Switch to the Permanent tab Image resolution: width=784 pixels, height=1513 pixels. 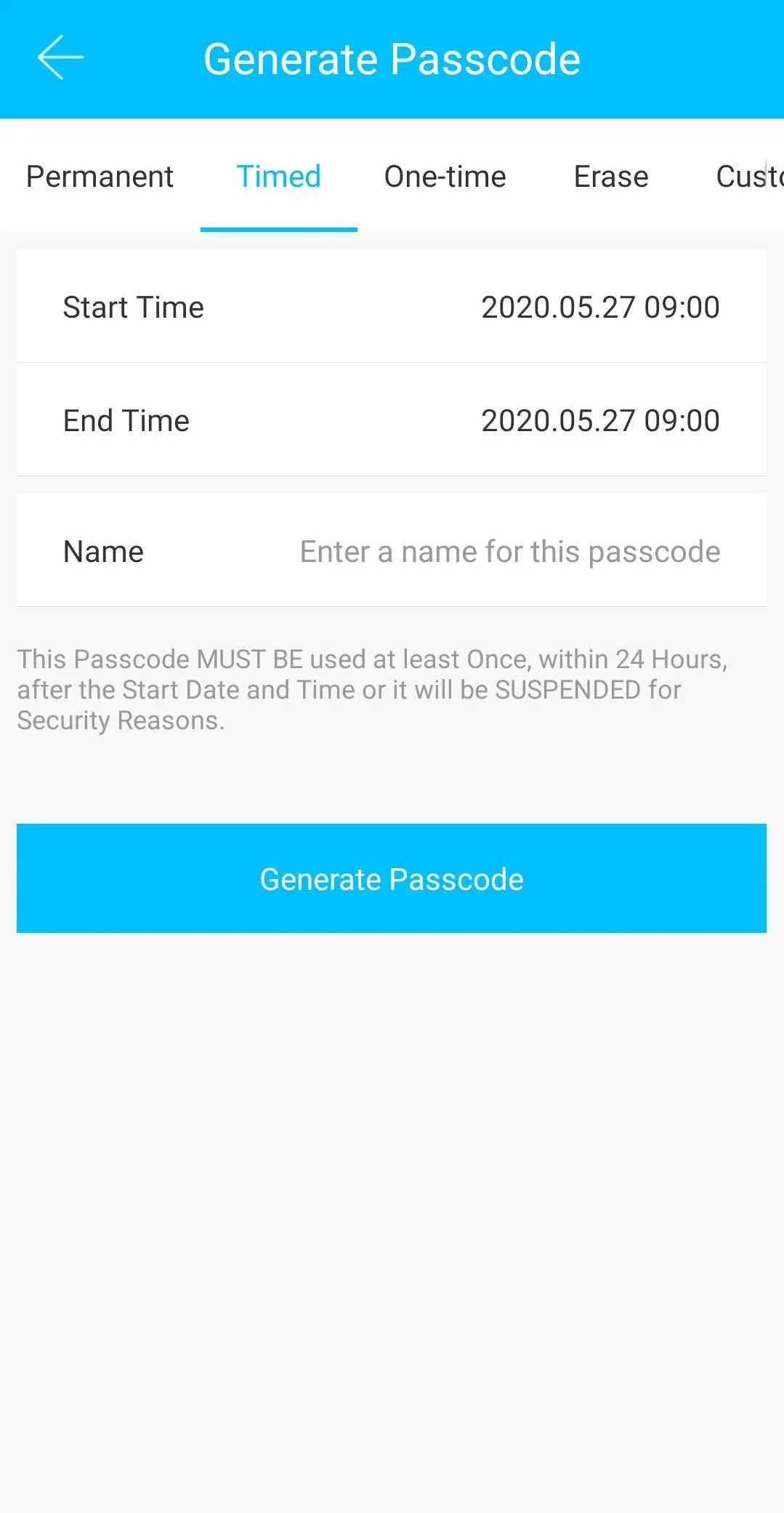point(100,177)
